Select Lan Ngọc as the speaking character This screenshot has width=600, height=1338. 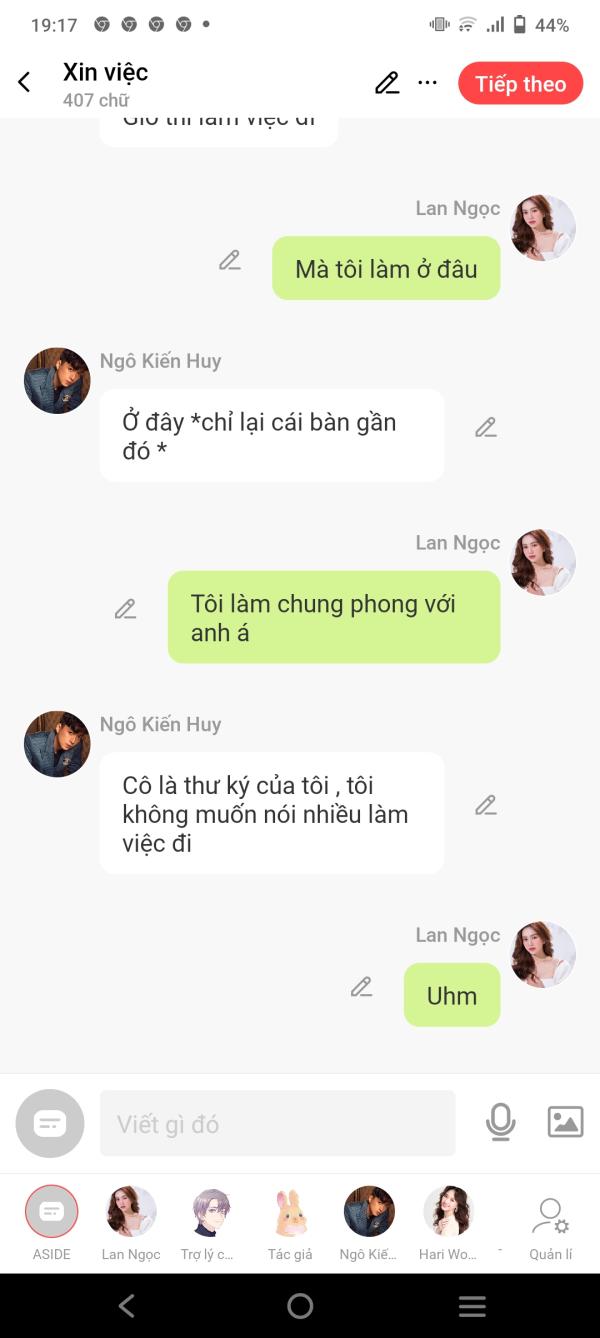pyautogui.click(x=131, y=1222)
